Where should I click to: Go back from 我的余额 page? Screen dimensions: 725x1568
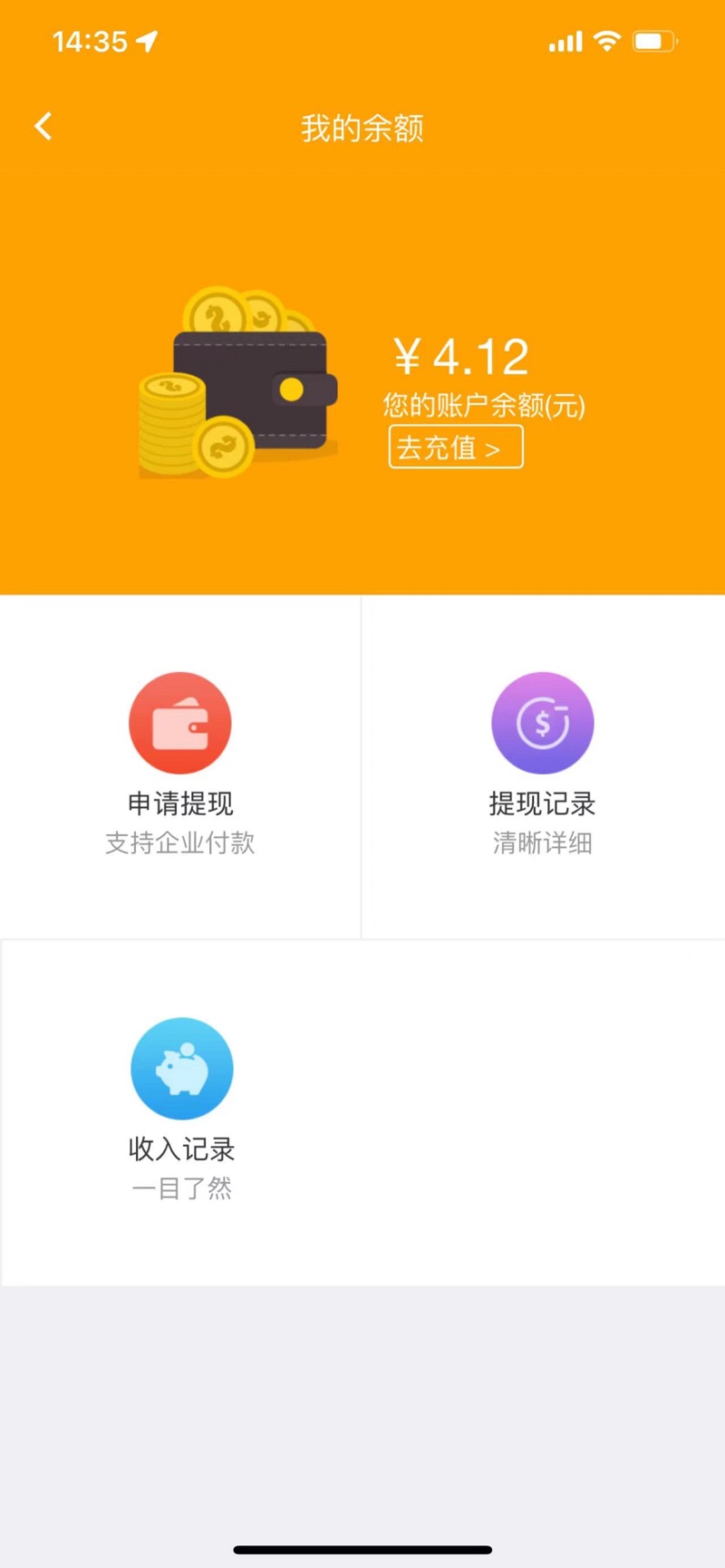click(x=43, y=127)
